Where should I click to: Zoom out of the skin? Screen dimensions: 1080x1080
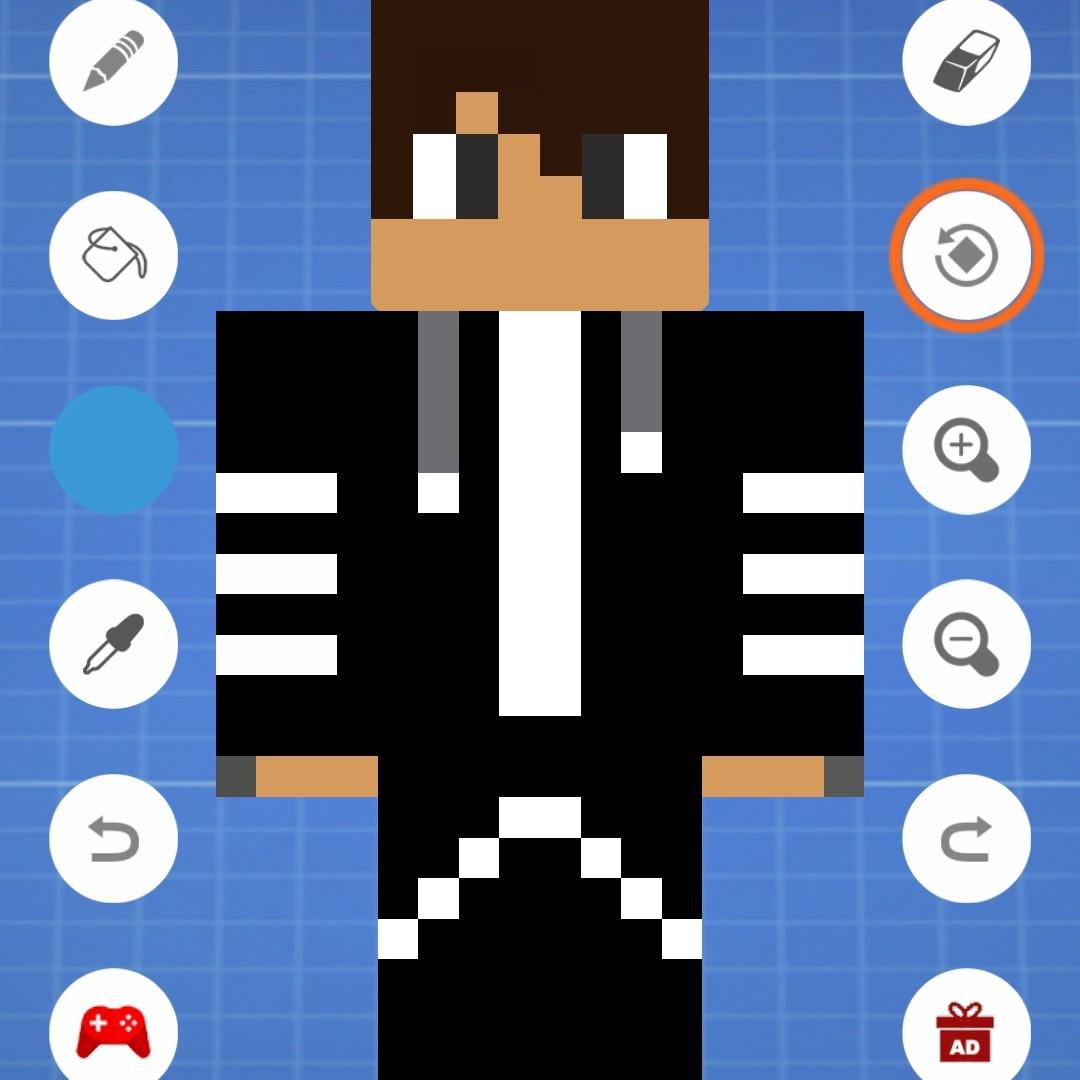pyautogui.click(x=966, y=644)
